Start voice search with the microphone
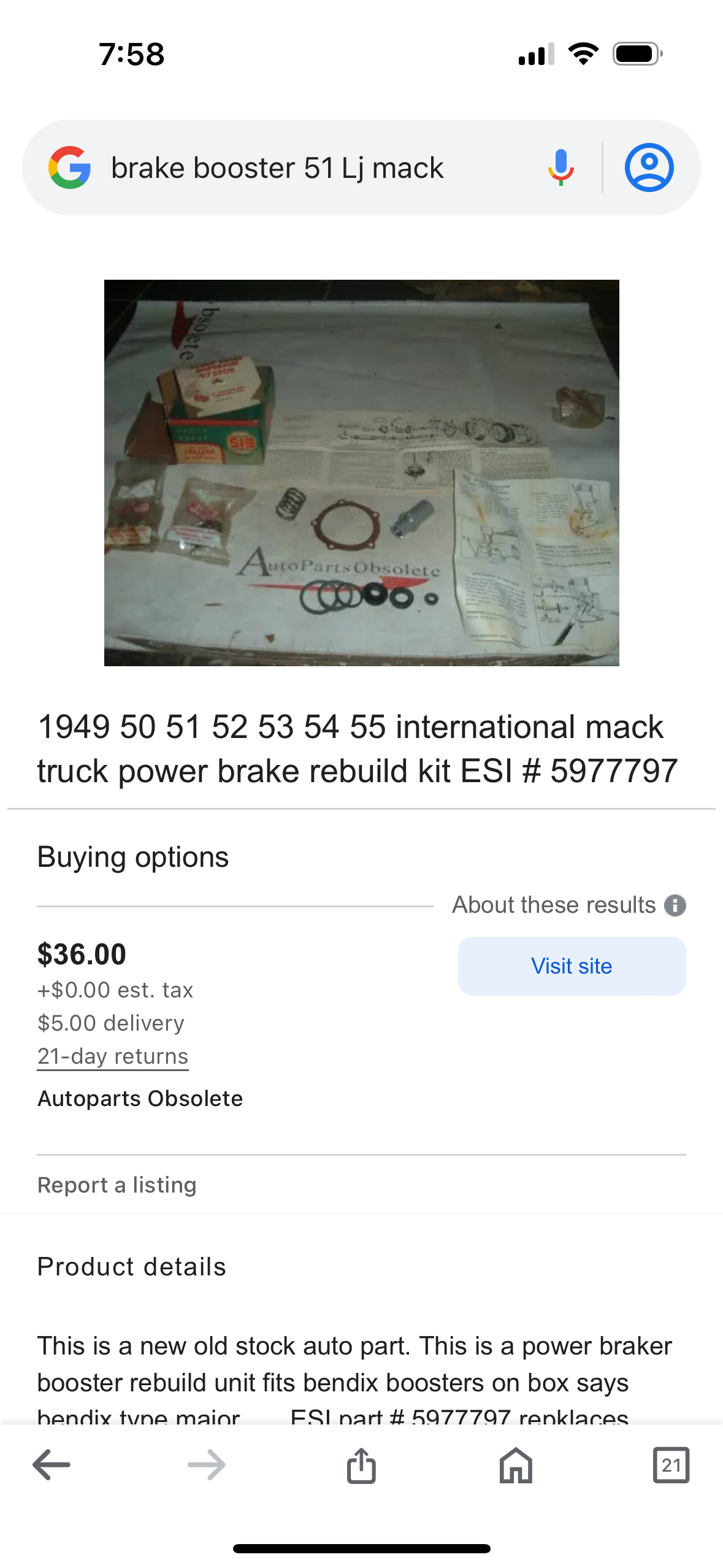Screen dimensions: 723x1568 click(560, 167)
